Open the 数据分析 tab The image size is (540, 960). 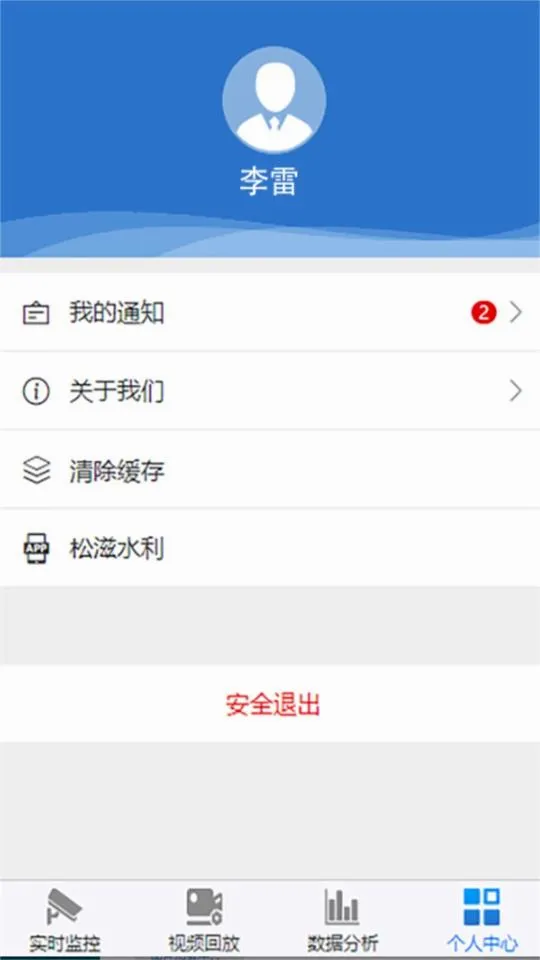point(342,920)
